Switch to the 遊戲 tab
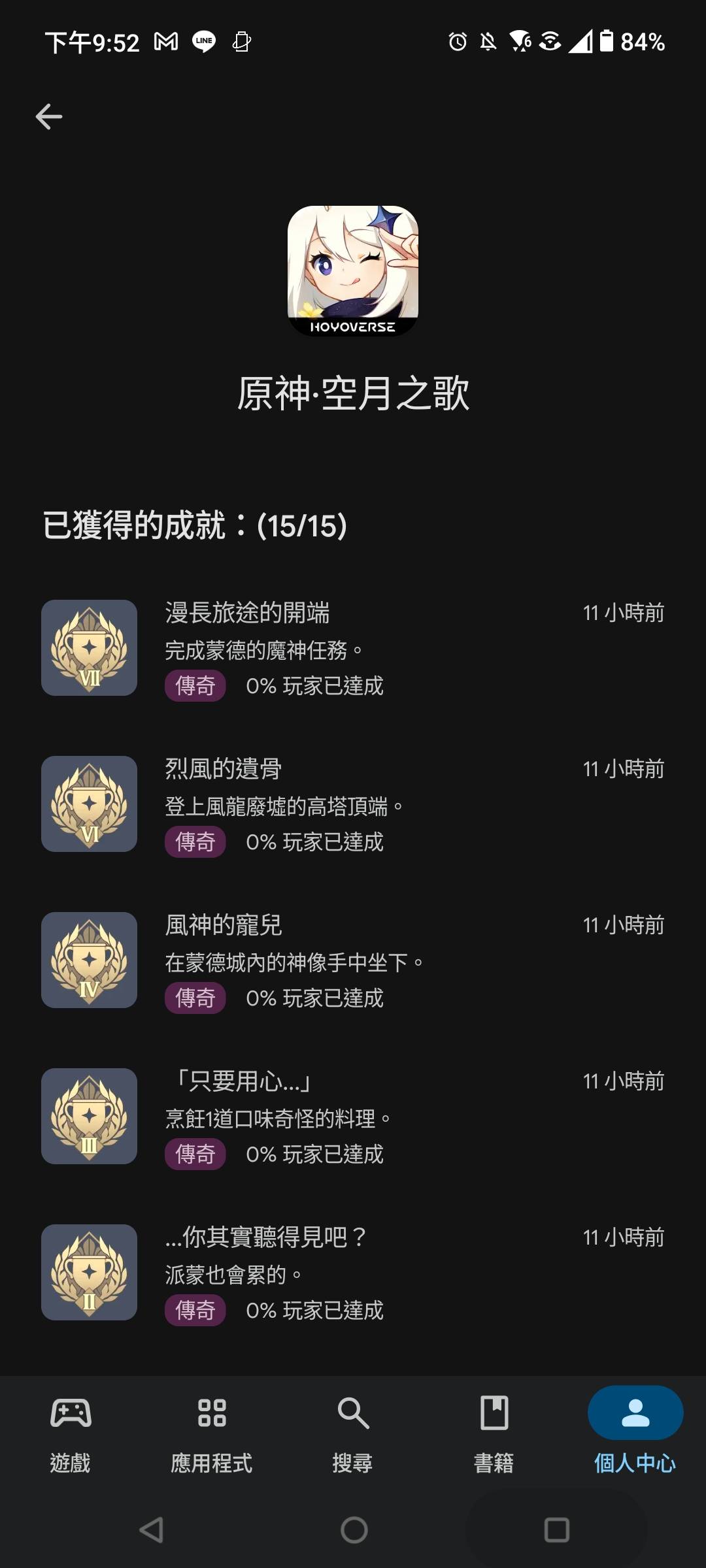 click(x=71, y=1432)
